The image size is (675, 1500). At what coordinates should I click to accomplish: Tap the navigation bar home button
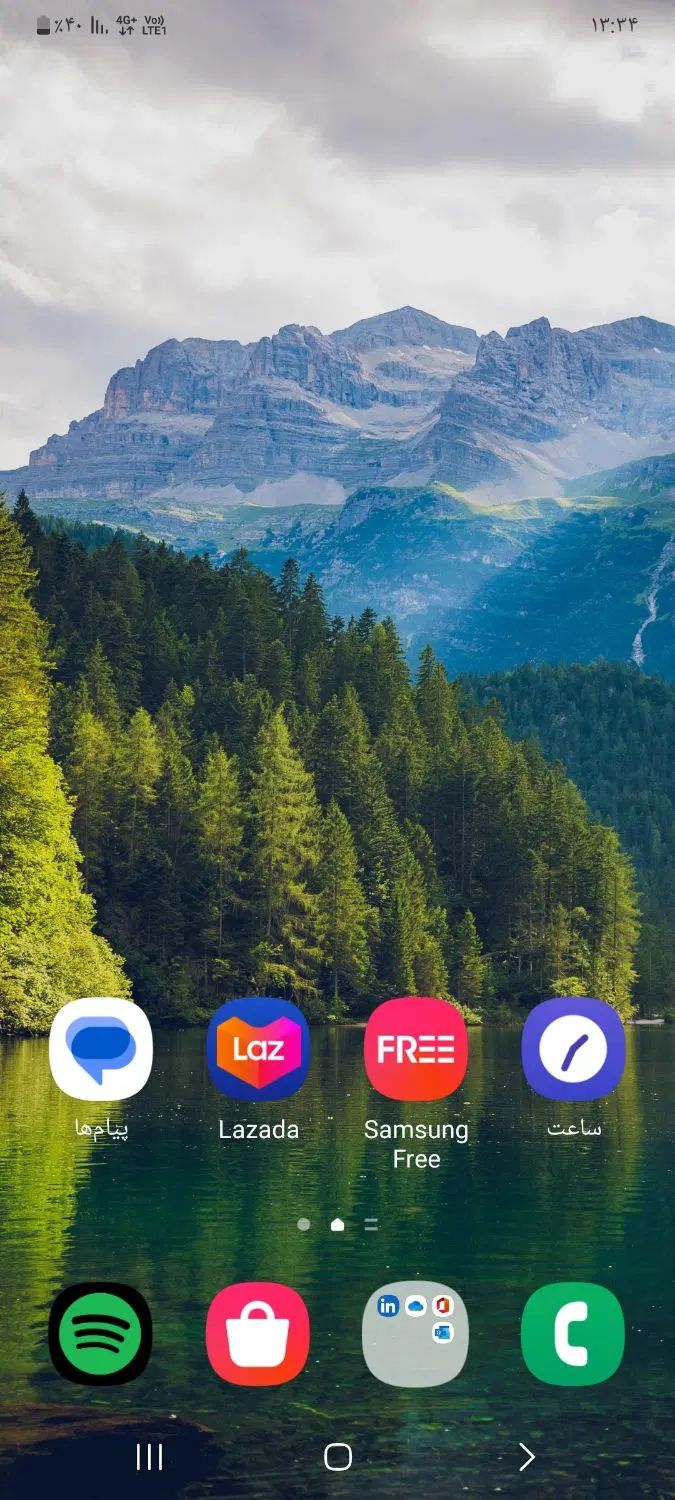[338, 1457]
